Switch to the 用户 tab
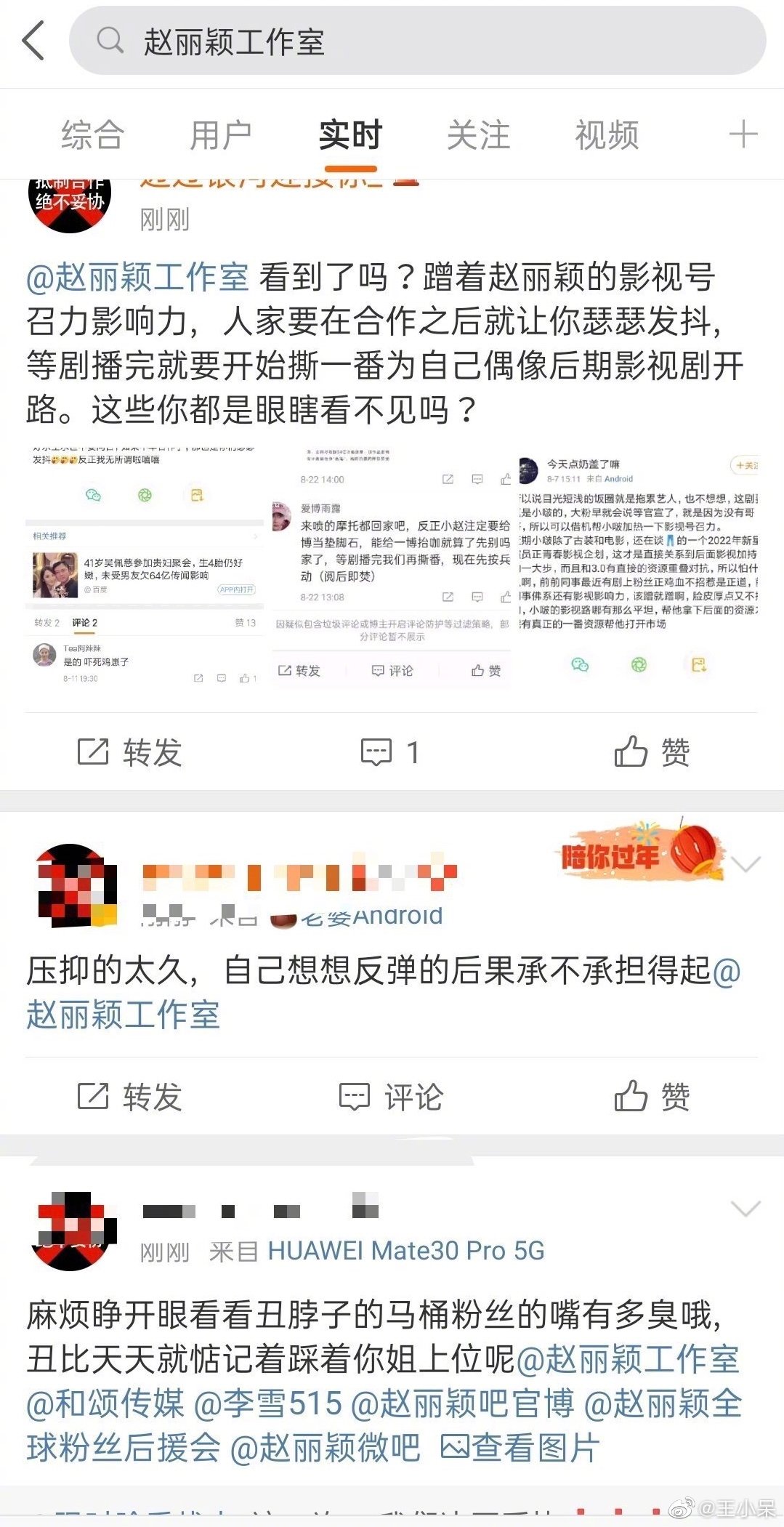Screen dimensions: 784x1527 [x=221, y=135]
